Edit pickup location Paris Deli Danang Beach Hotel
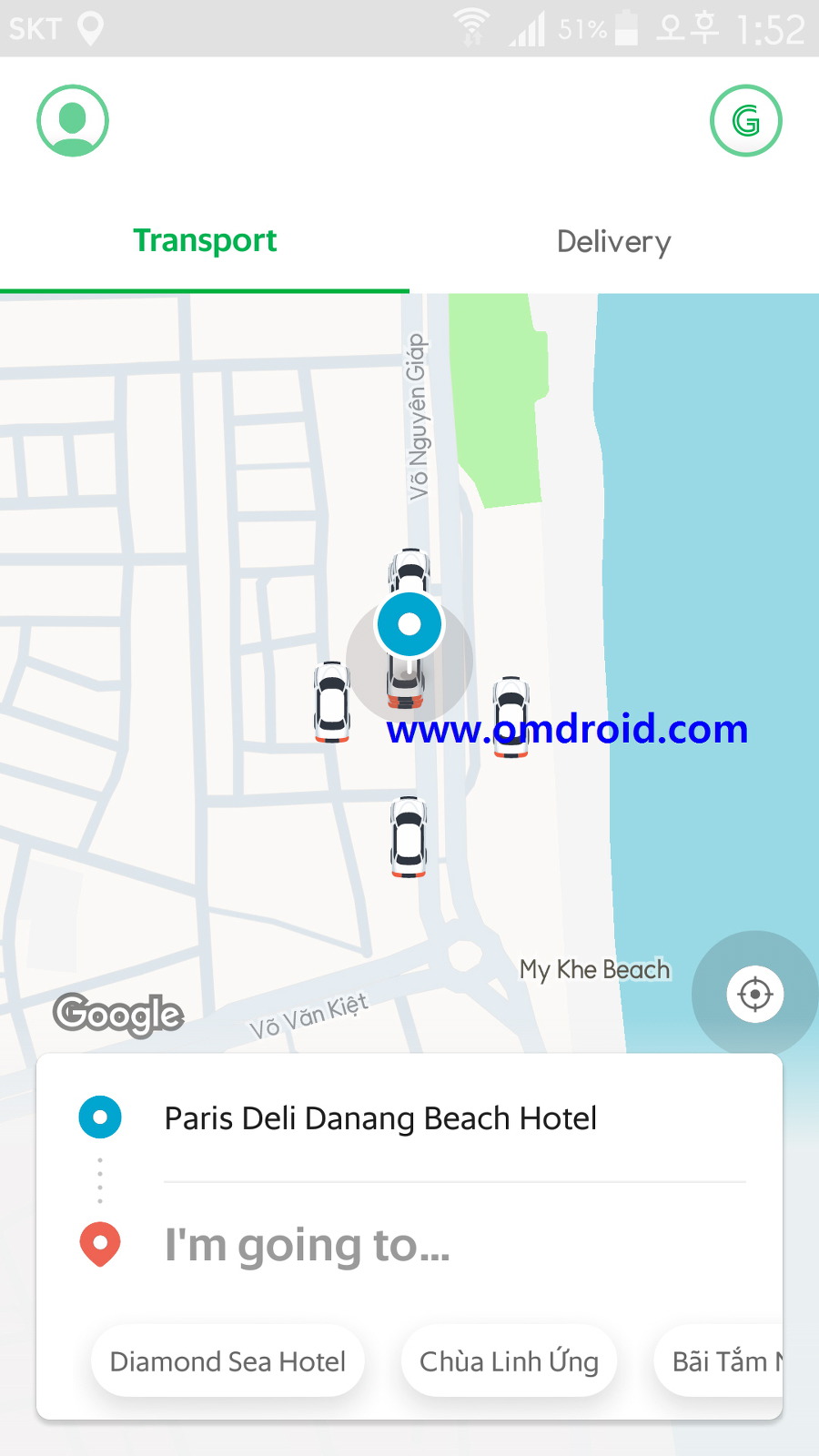 380,1118
